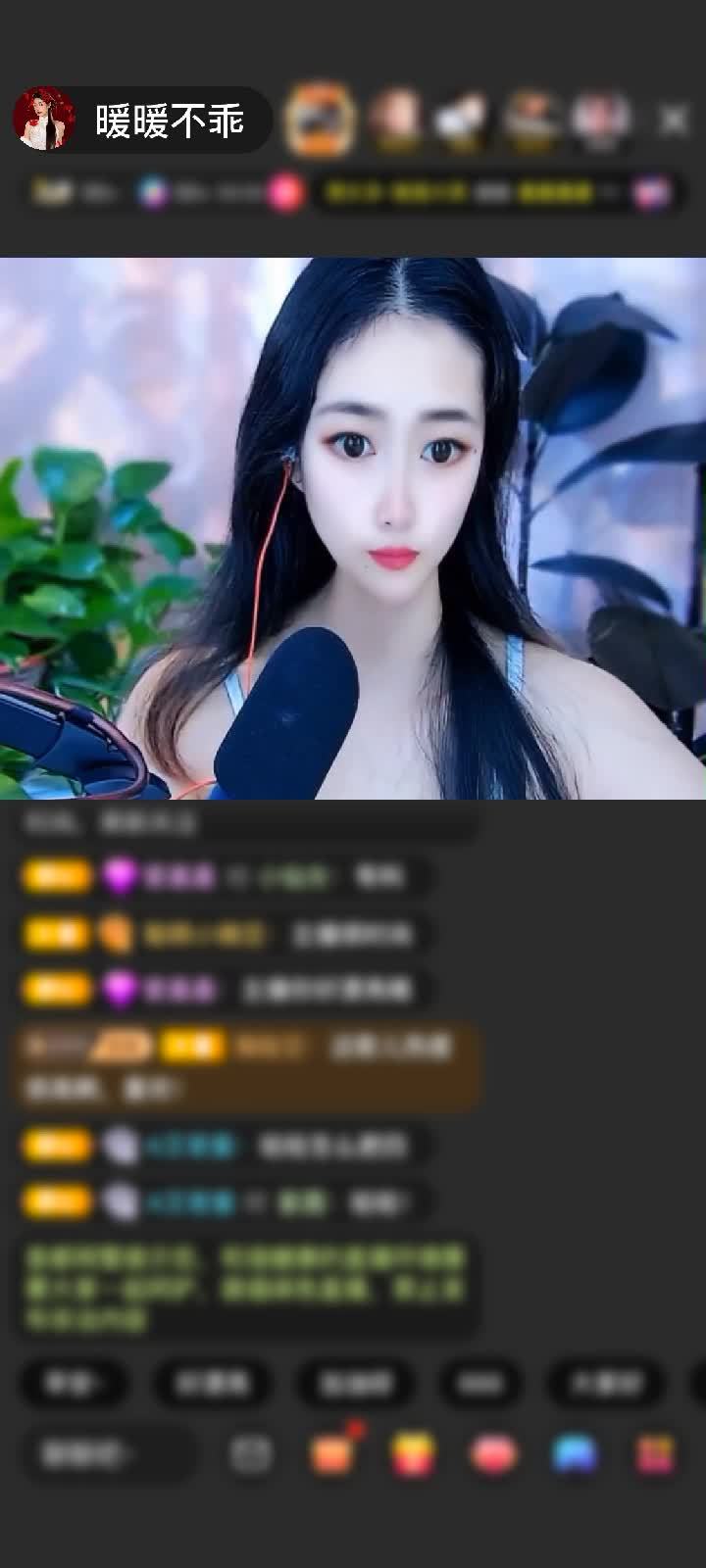Tap the chat message input box
Viewport: 706px width, 1568px height.
tap(108, 1454)
